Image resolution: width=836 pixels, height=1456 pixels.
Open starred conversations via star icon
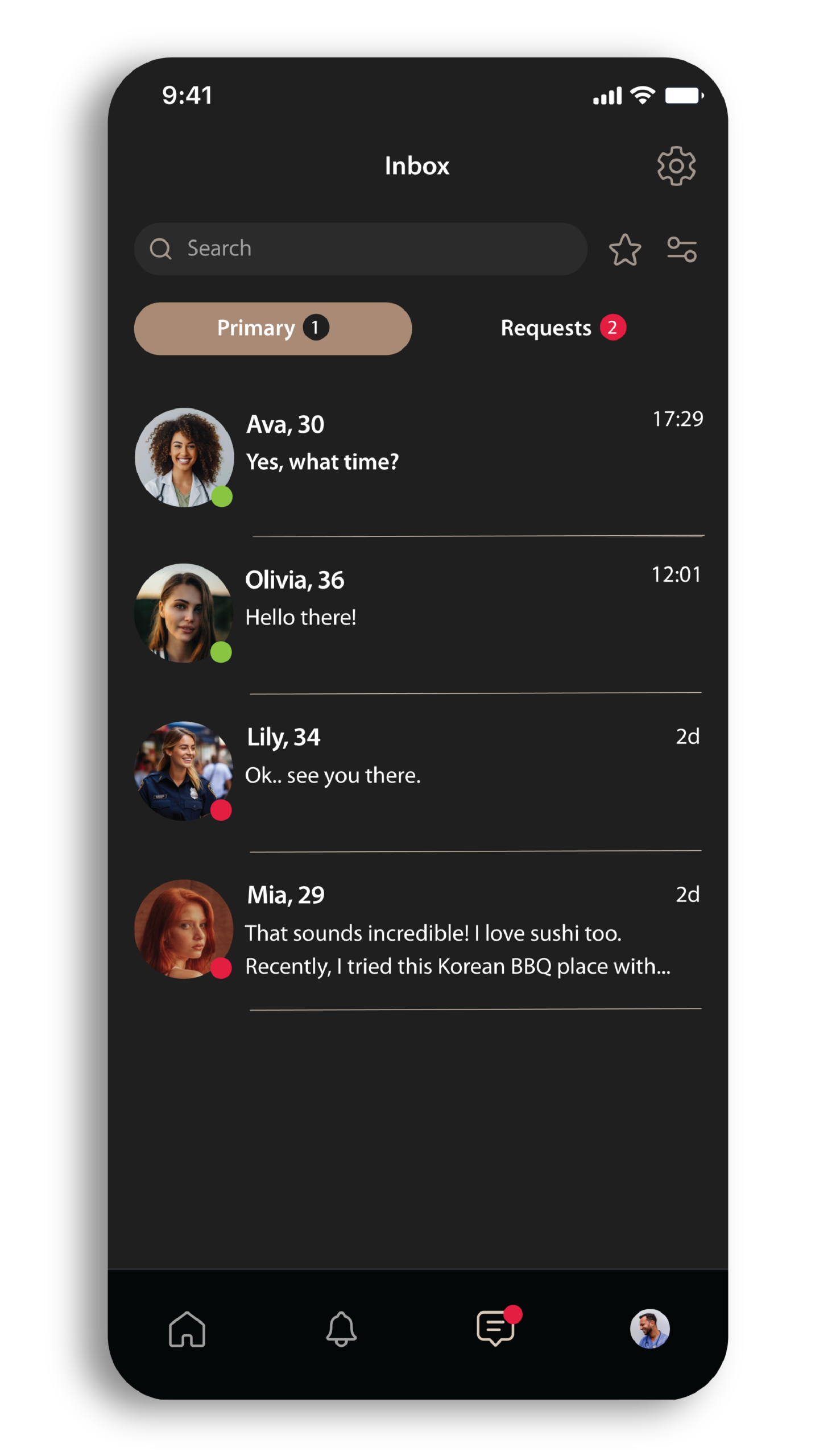coord(624,250)
